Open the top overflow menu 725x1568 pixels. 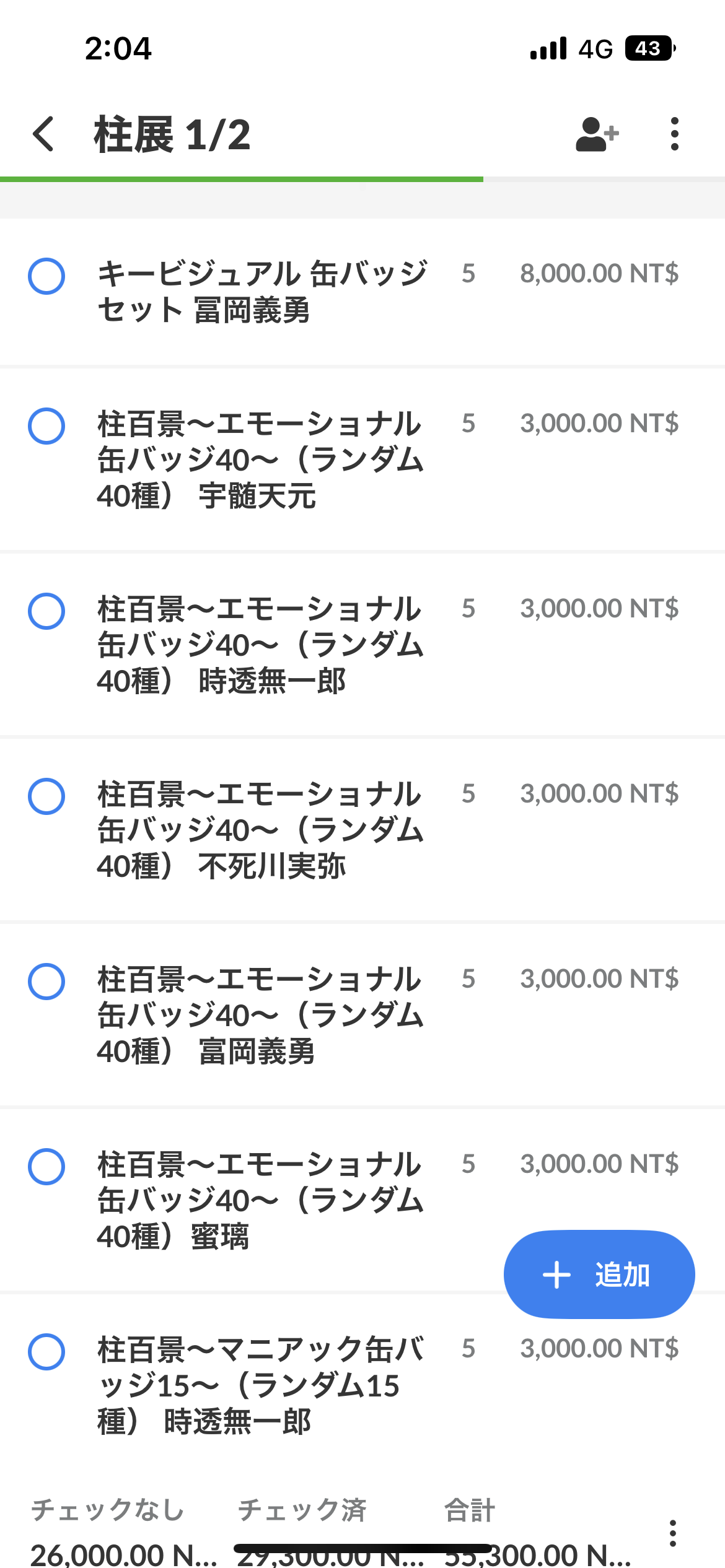[x=674, y=134]
